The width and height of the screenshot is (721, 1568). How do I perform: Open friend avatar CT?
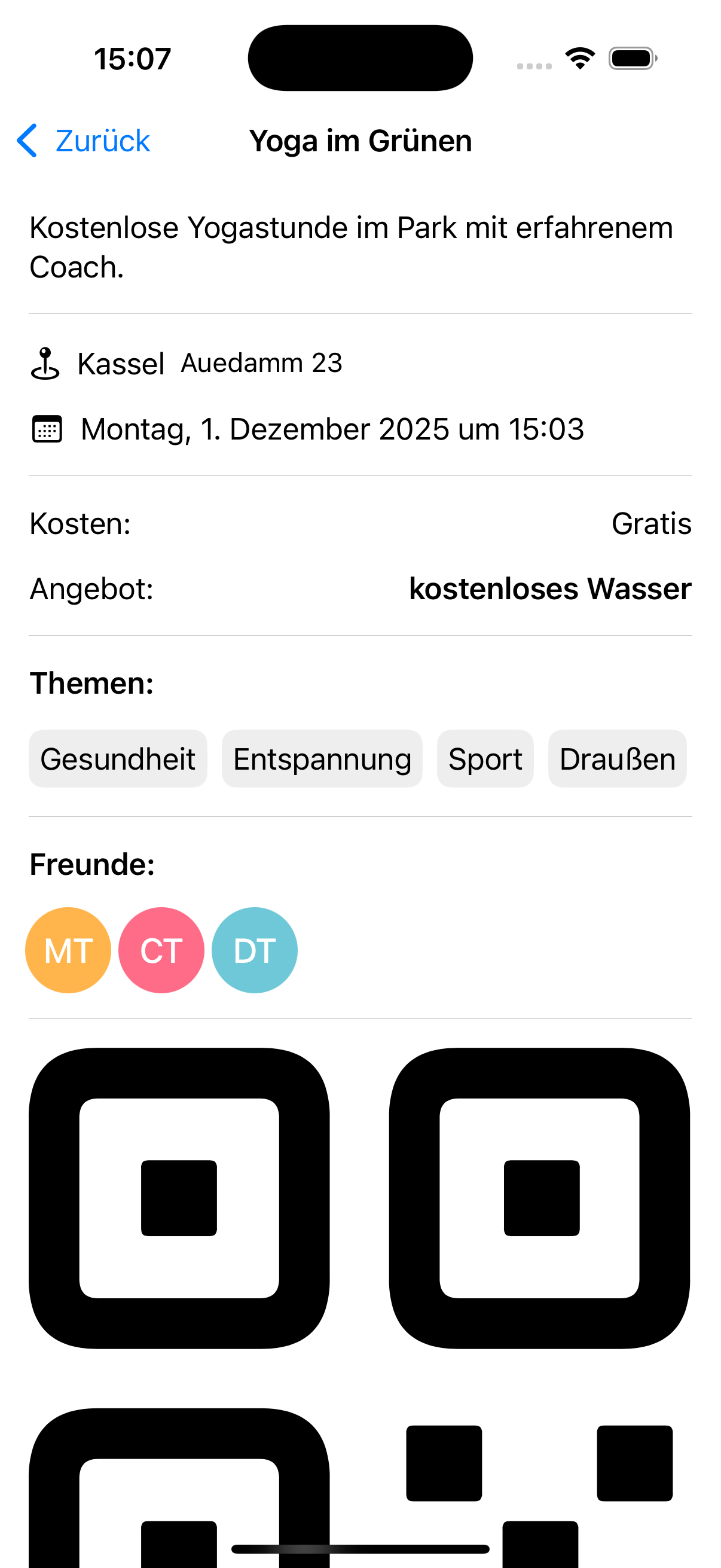pyautogui.click(x=161, y=950)
